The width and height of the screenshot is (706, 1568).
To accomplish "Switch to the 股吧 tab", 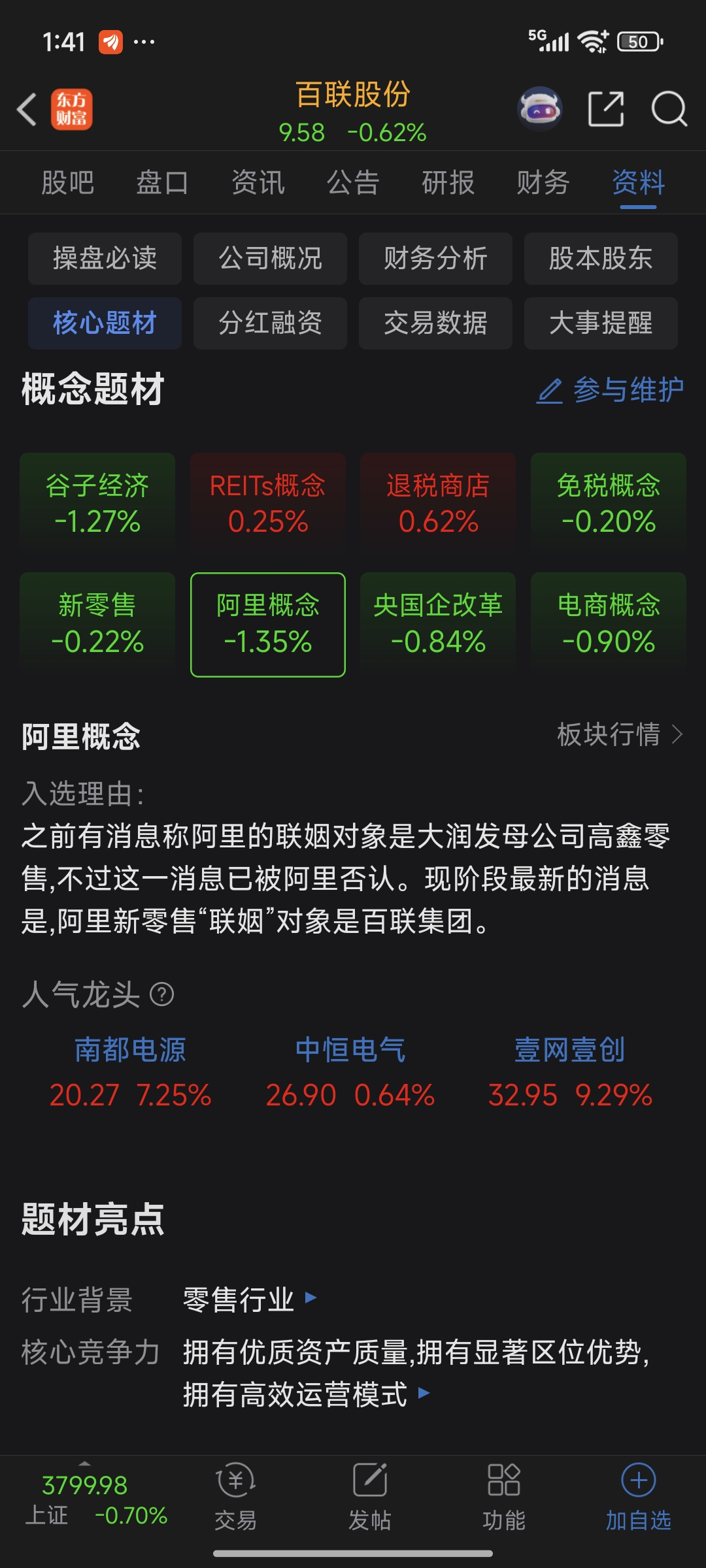I will pyautogui.click(x=68, y=183).
